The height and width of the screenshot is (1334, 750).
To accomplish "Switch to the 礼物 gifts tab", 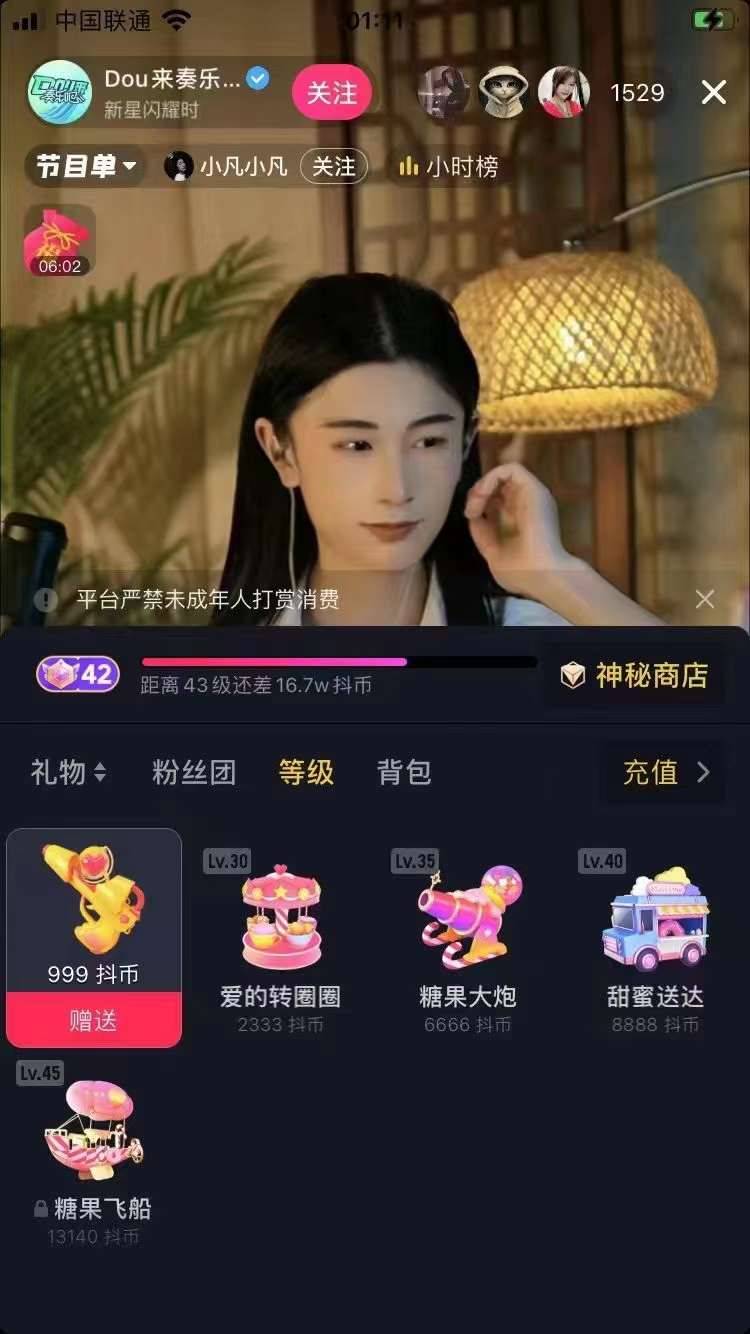I will (x=68, y=772).
